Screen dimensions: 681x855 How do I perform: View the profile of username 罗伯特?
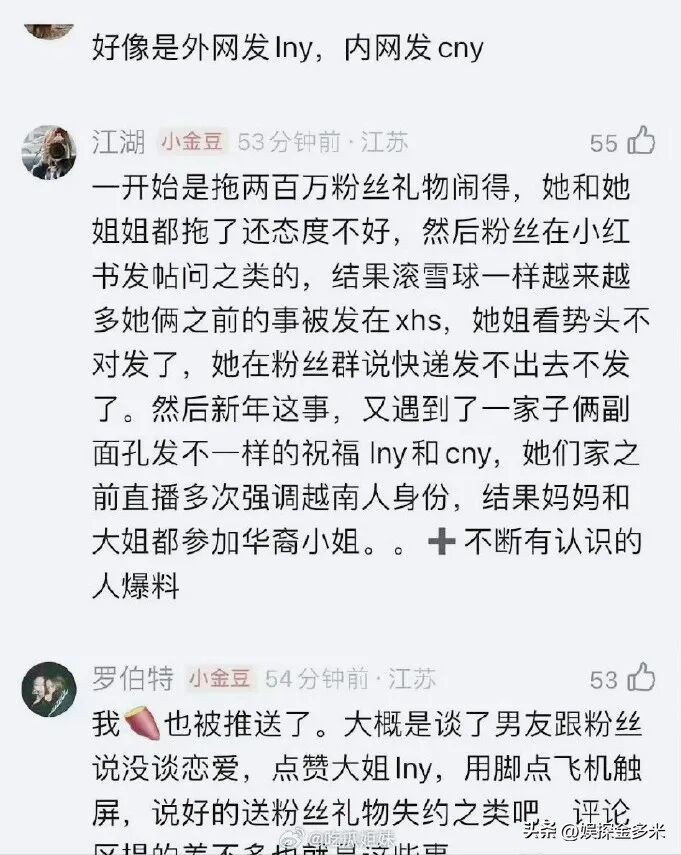[130, 679]
